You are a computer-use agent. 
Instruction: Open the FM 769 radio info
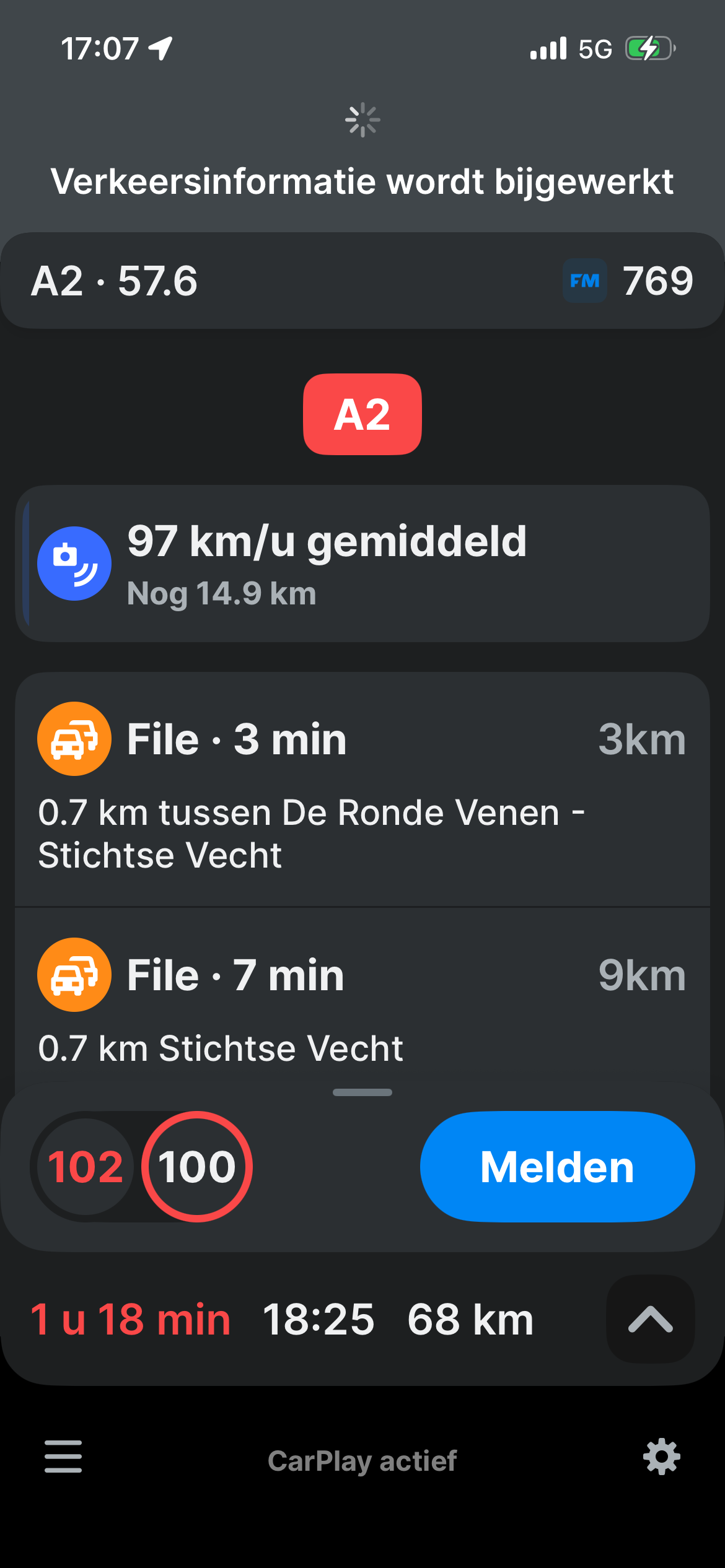pyautogui.click(x=627, y=281)
